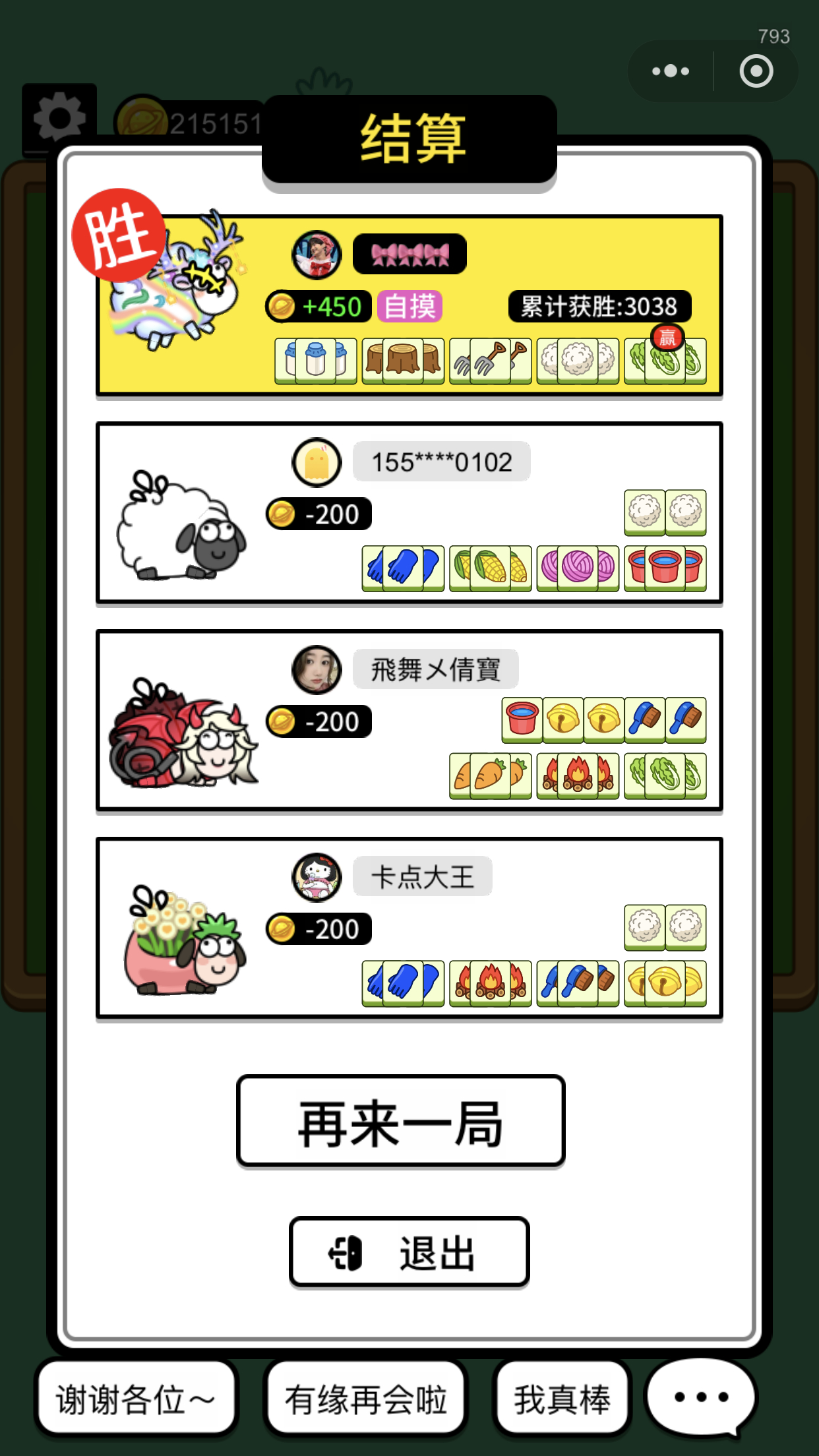Send quick chat 我真棒
The image size is (819, 1456).
[x=562, y=1399]
